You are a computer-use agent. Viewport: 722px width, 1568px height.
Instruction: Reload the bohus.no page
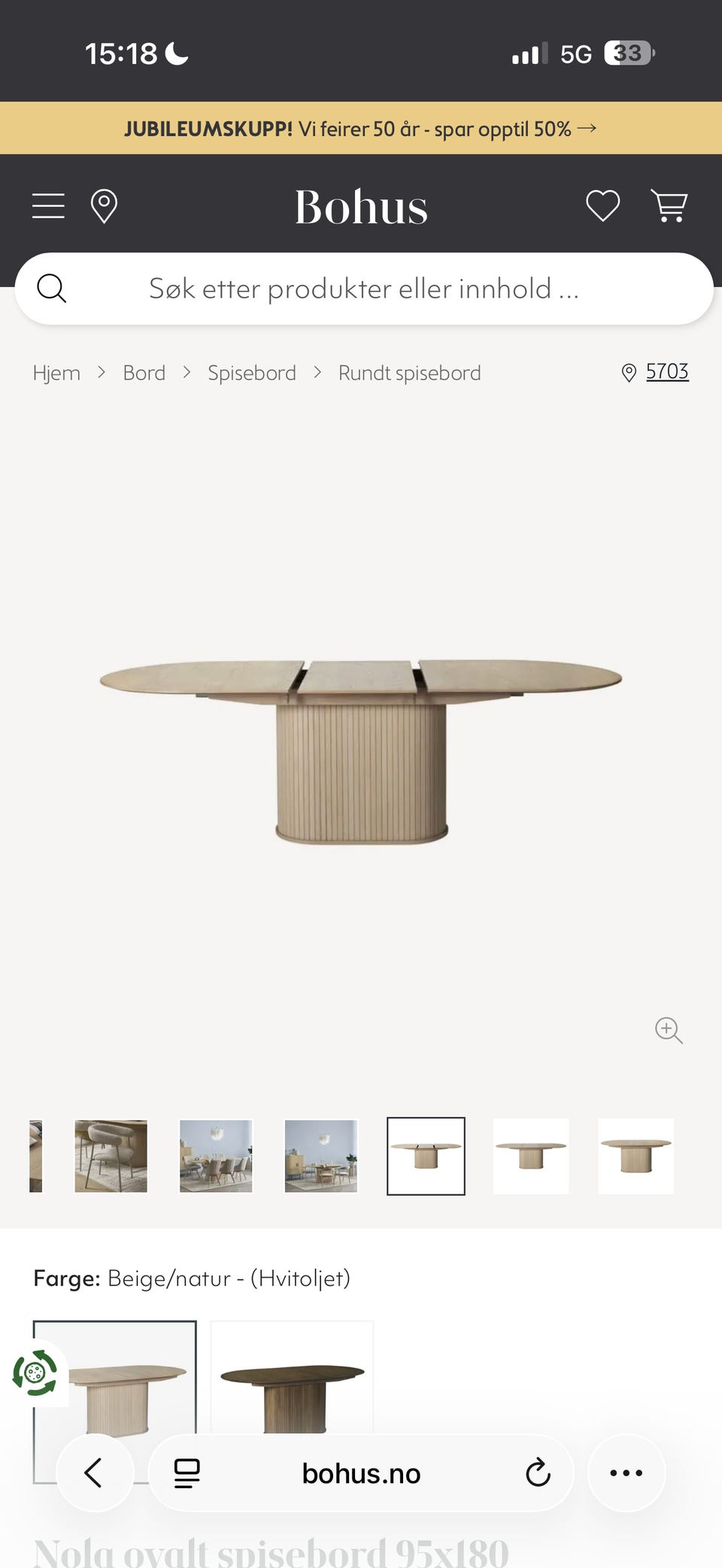[538, 1473]
